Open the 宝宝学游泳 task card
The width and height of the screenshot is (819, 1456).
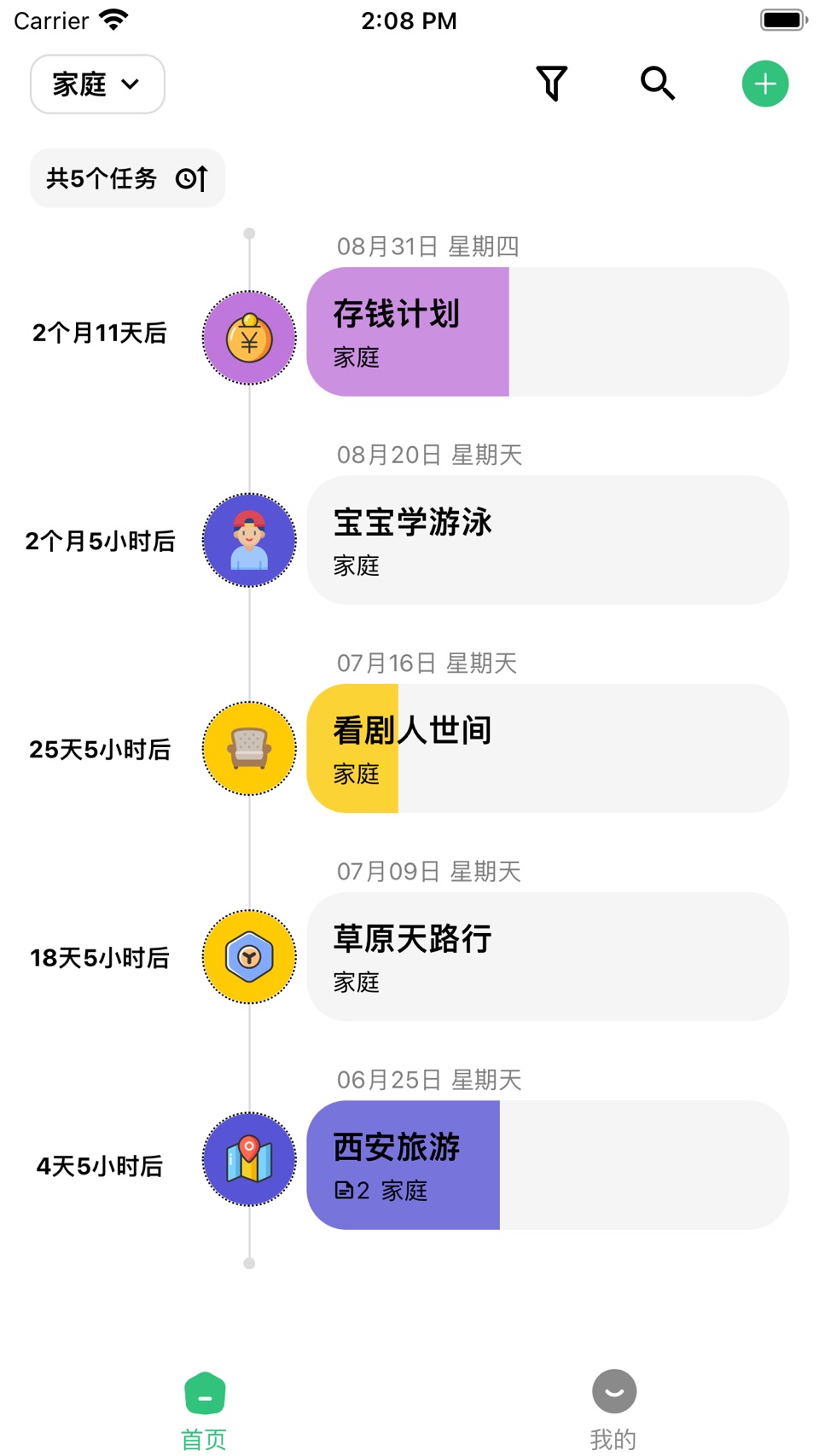pos(548,540)
